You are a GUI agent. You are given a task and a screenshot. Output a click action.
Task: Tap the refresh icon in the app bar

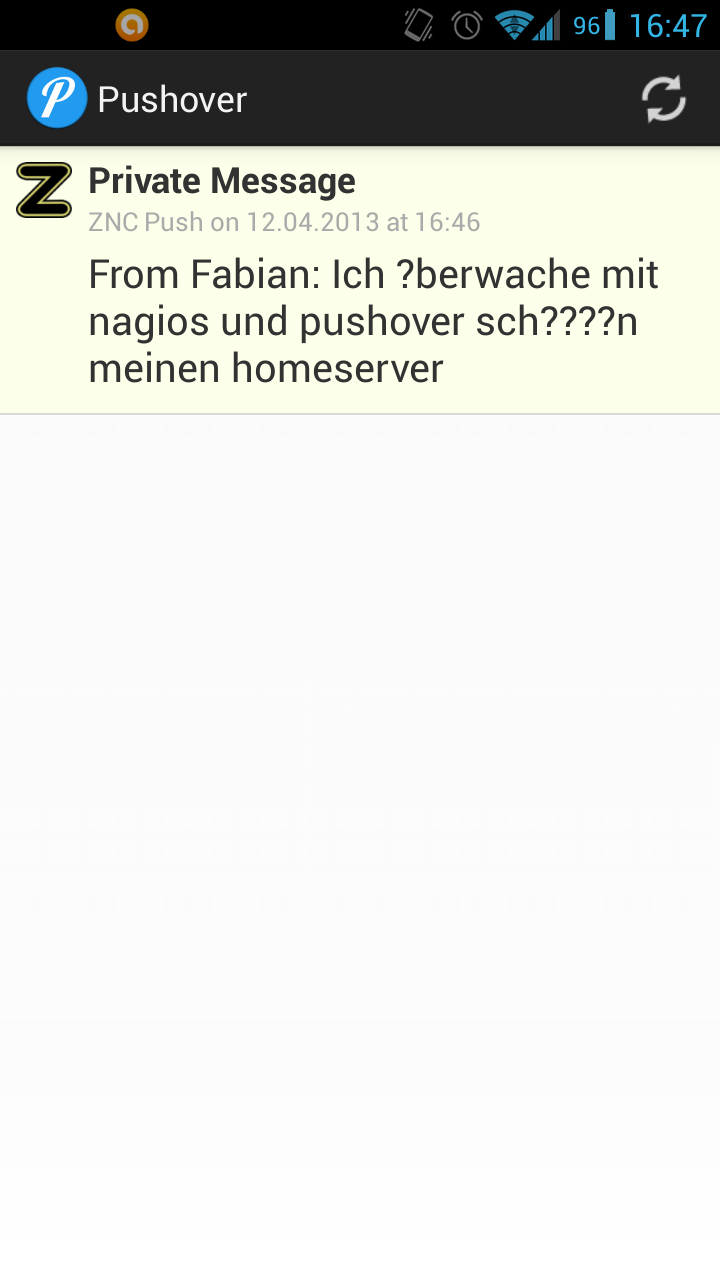(664, 99)
